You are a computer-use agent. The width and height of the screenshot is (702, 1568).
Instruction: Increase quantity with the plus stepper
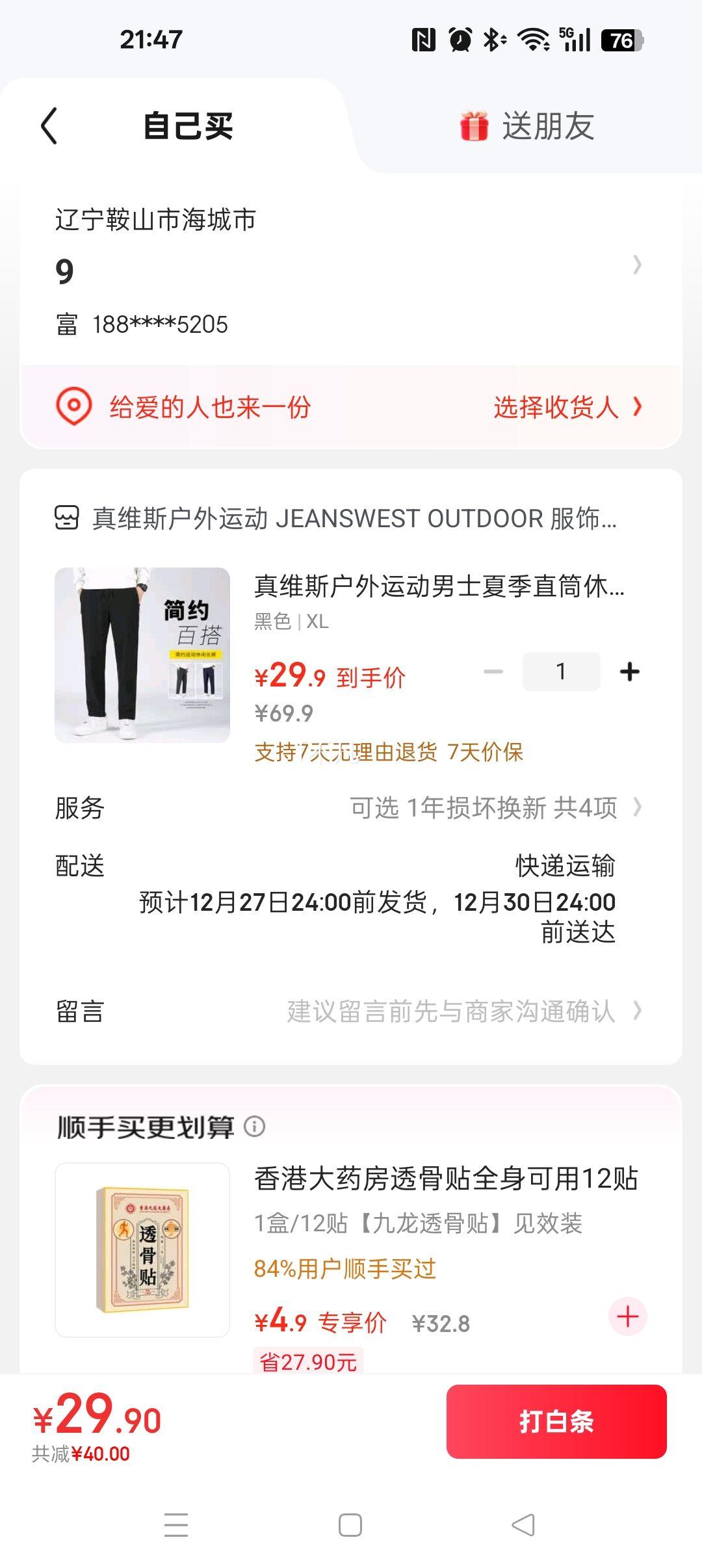[x=629, y=672]
